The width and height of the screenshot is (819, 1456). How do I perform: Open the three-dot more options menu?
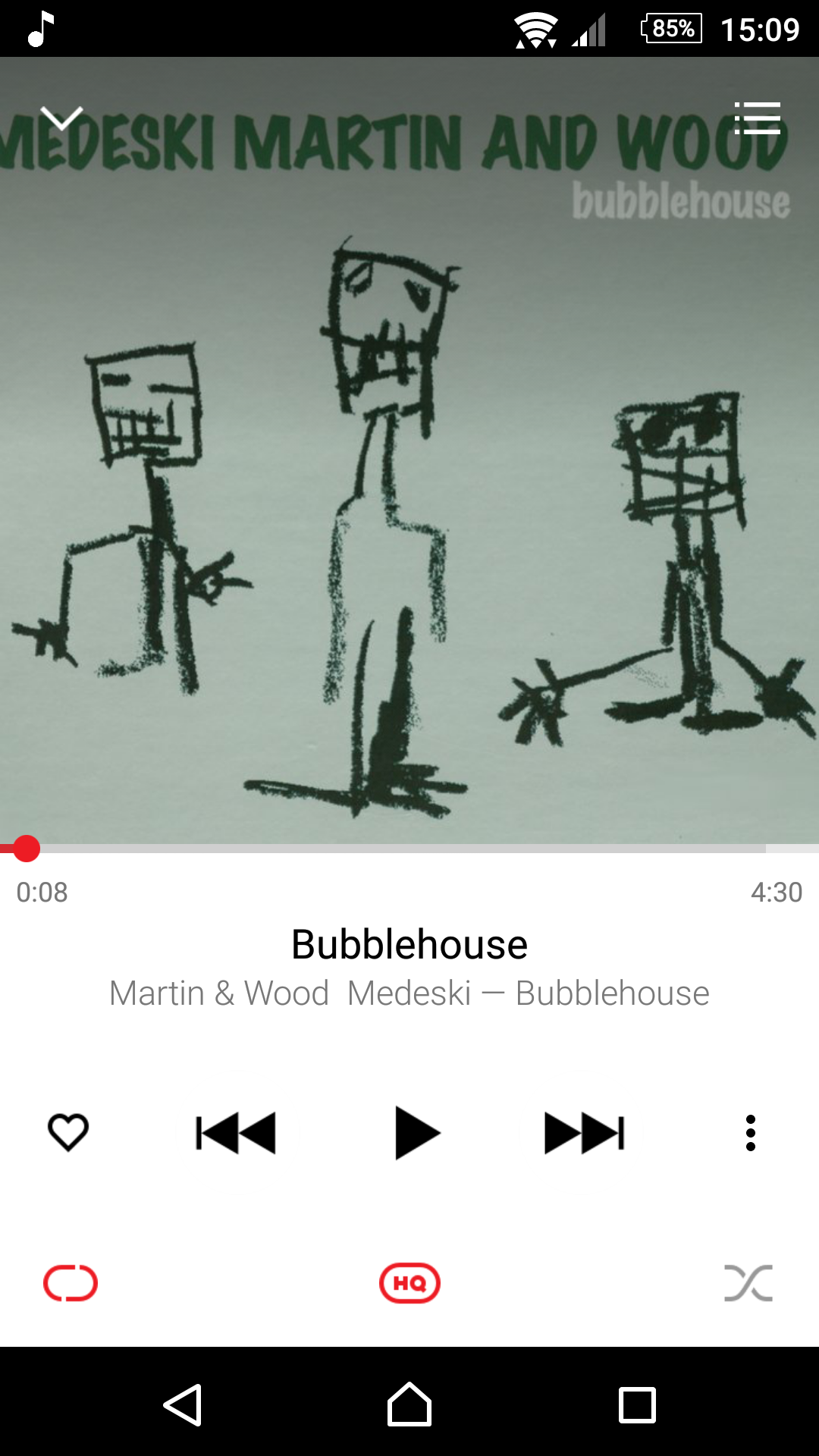coord(750,1133)
